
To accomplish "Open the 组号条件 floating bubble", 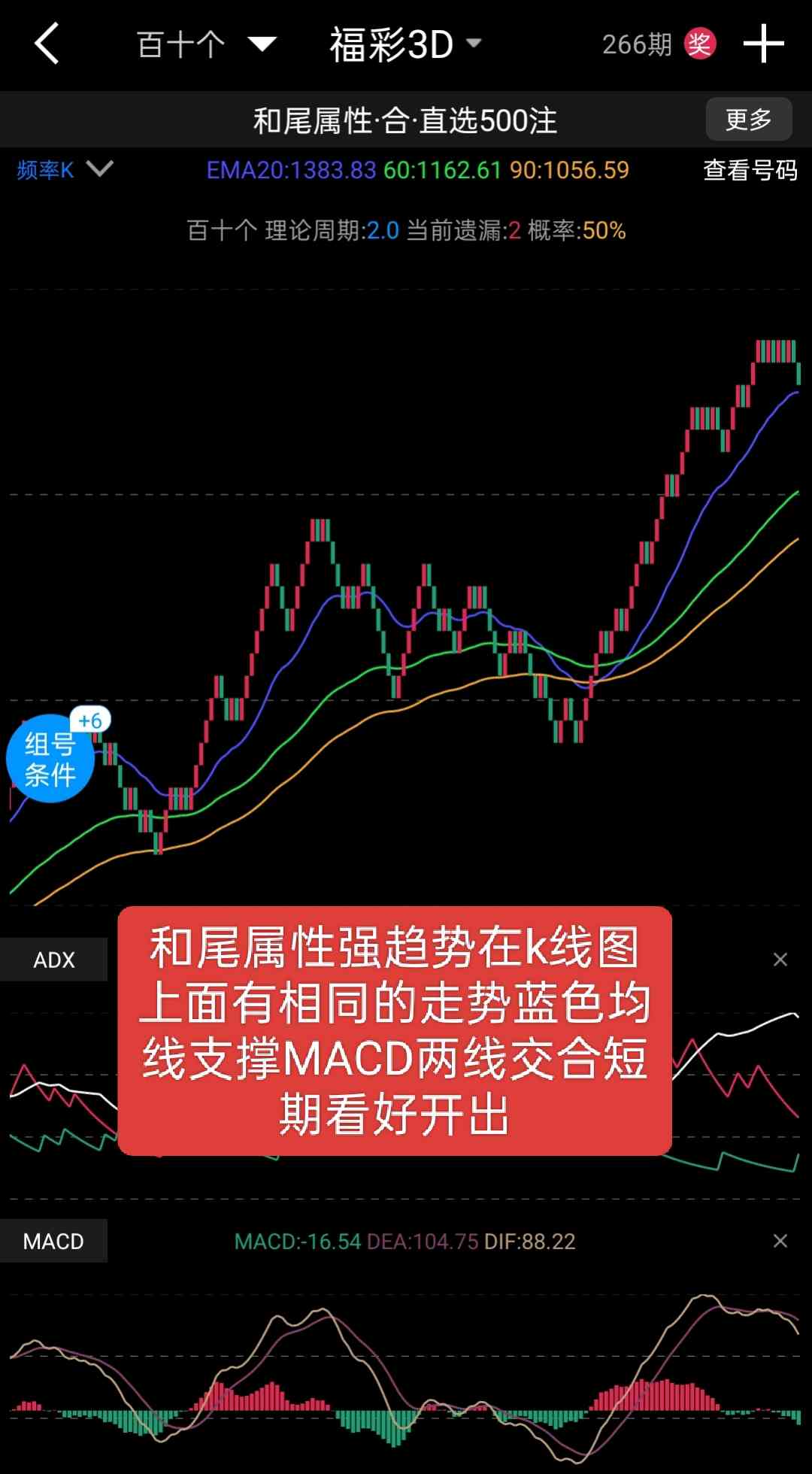I will [x=50, y=759].
